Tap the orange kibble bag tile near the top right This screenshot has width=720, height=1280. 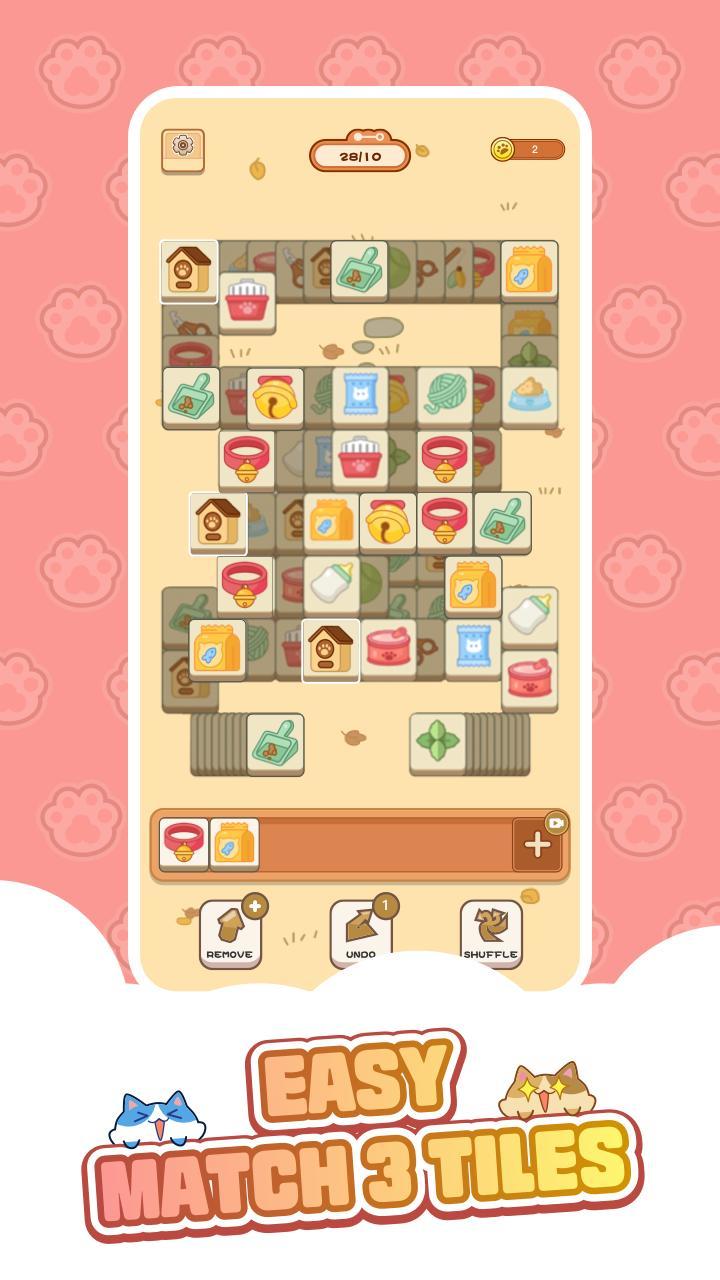tap(529, 265)
